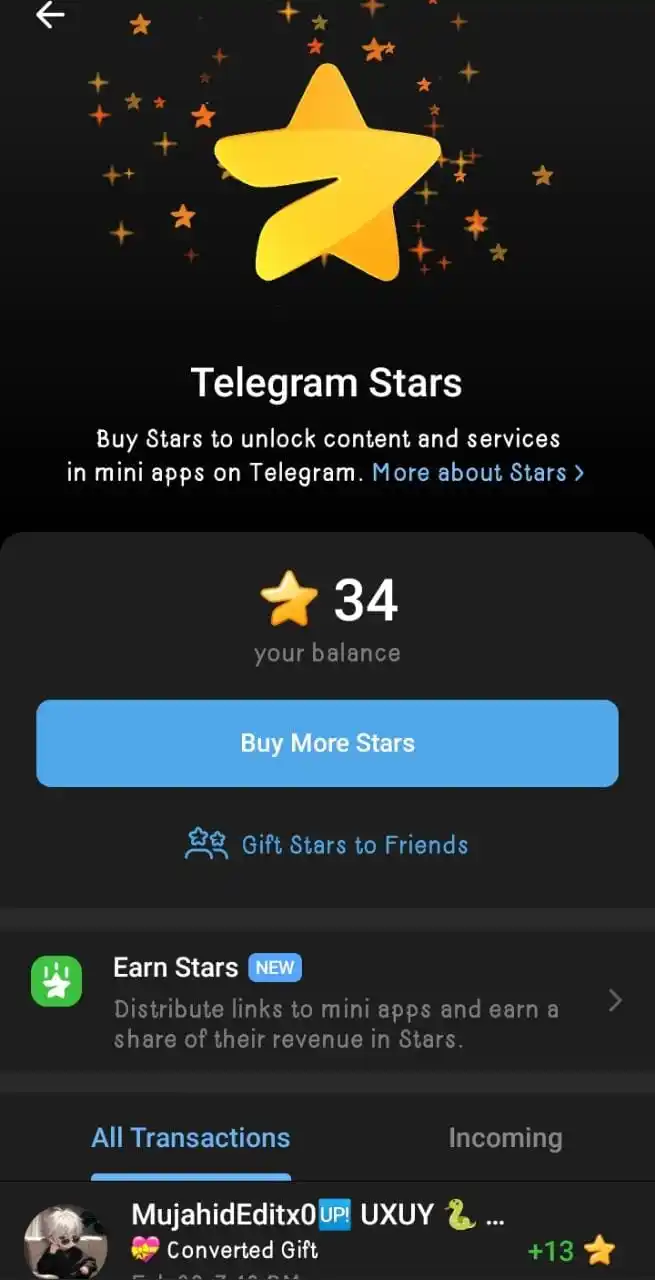655x1280 pixels.
Task: Select Gift Stars to Friends
Action: coord(327,845)
